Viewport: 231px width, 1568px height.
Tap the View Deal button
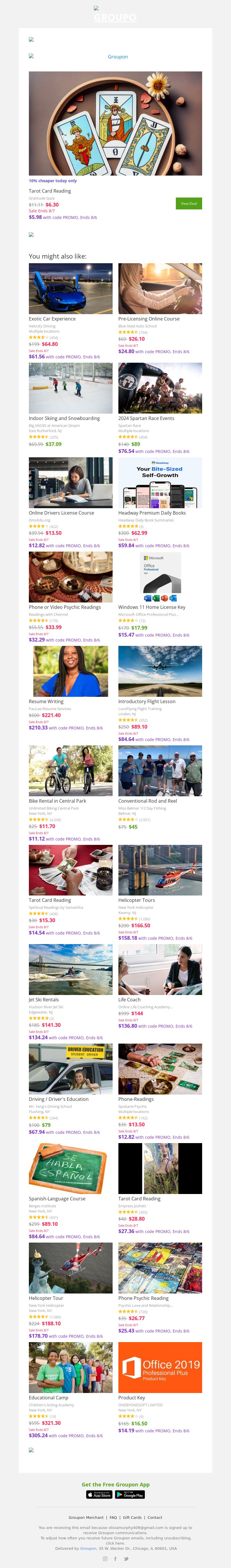tap(189, 203)
